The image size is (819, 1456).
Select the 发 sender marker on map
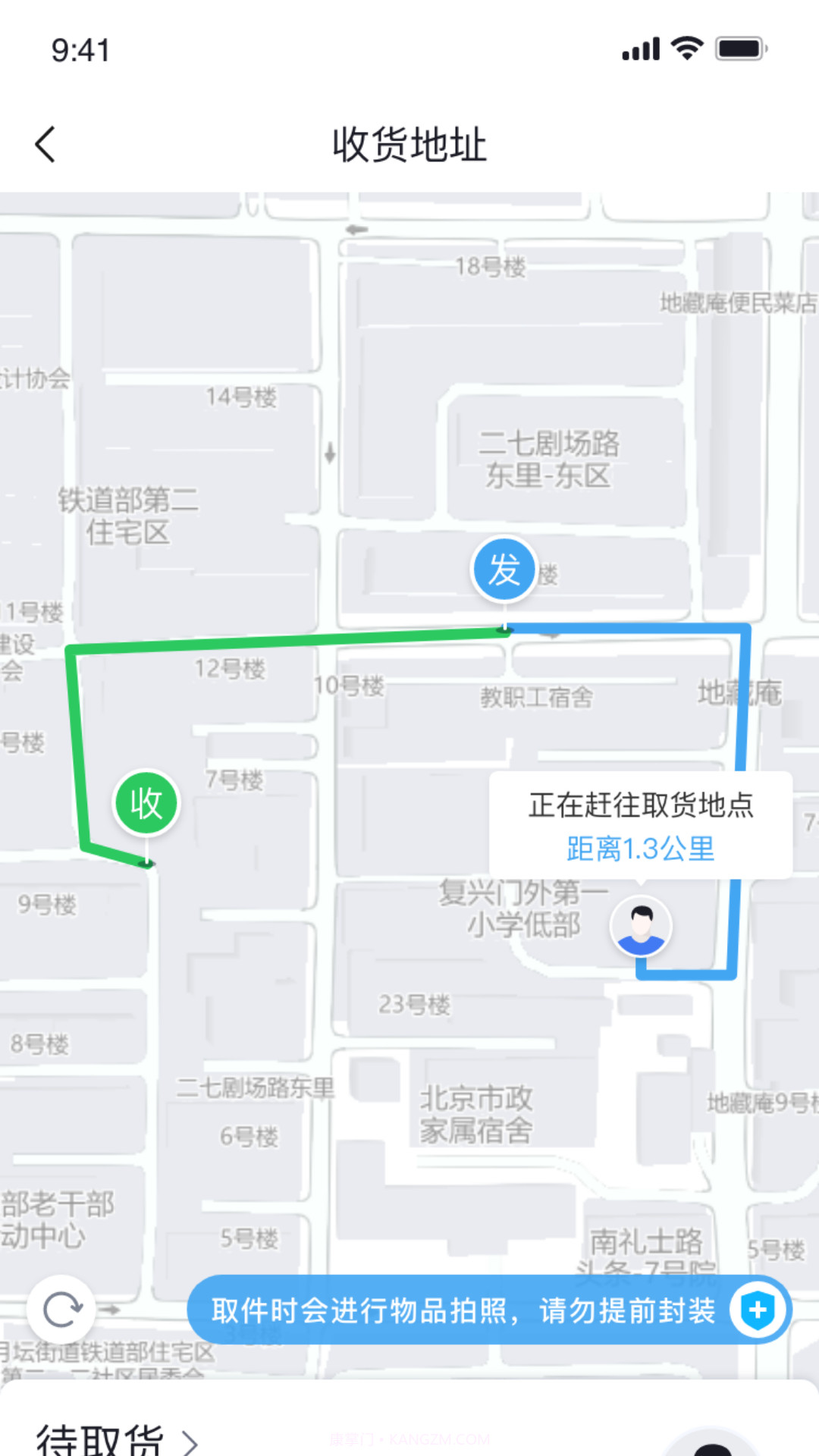(x=504, y=569)
